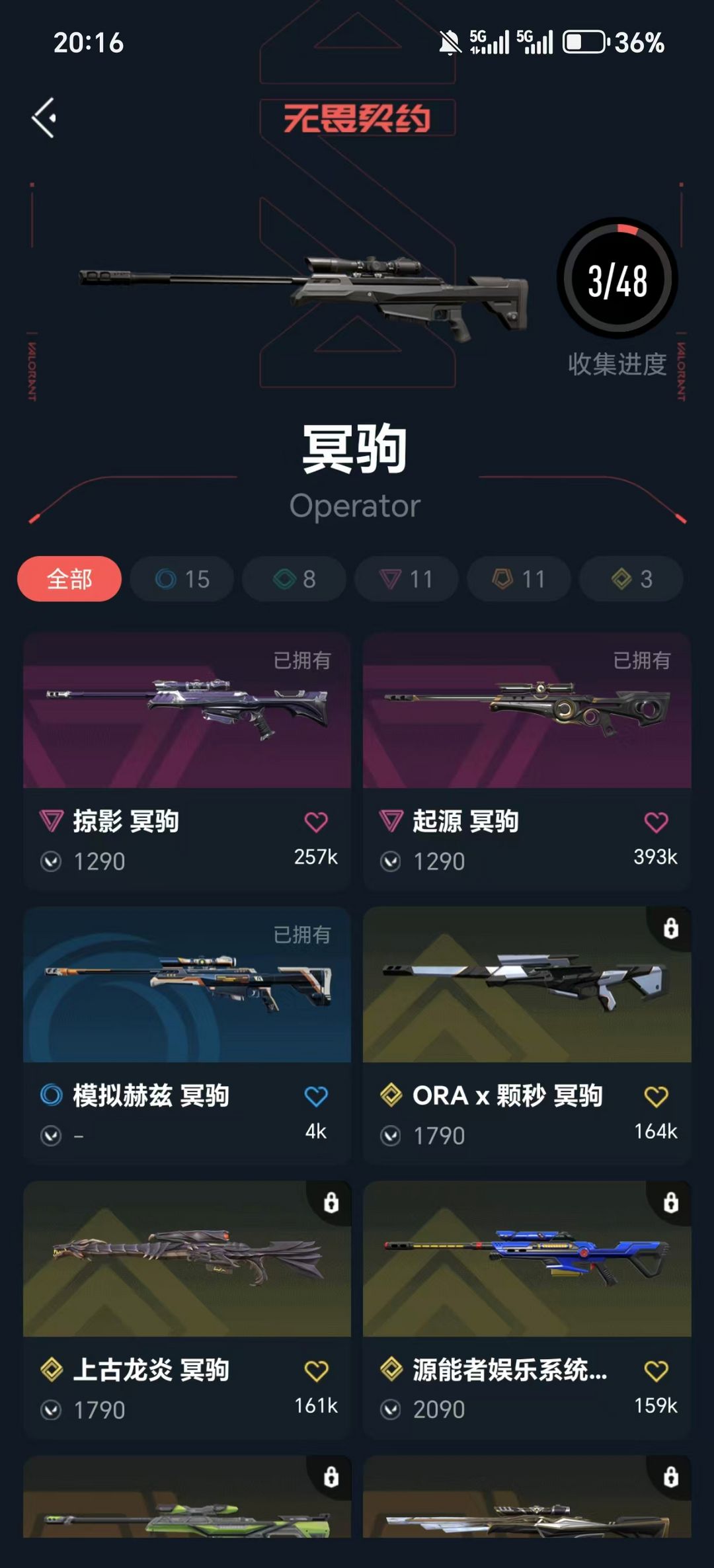Open the 上古龙炎 冥驹 skin card
Image resolution: width=714 pixels, height=1568 pixels.
coord(187,1259)
